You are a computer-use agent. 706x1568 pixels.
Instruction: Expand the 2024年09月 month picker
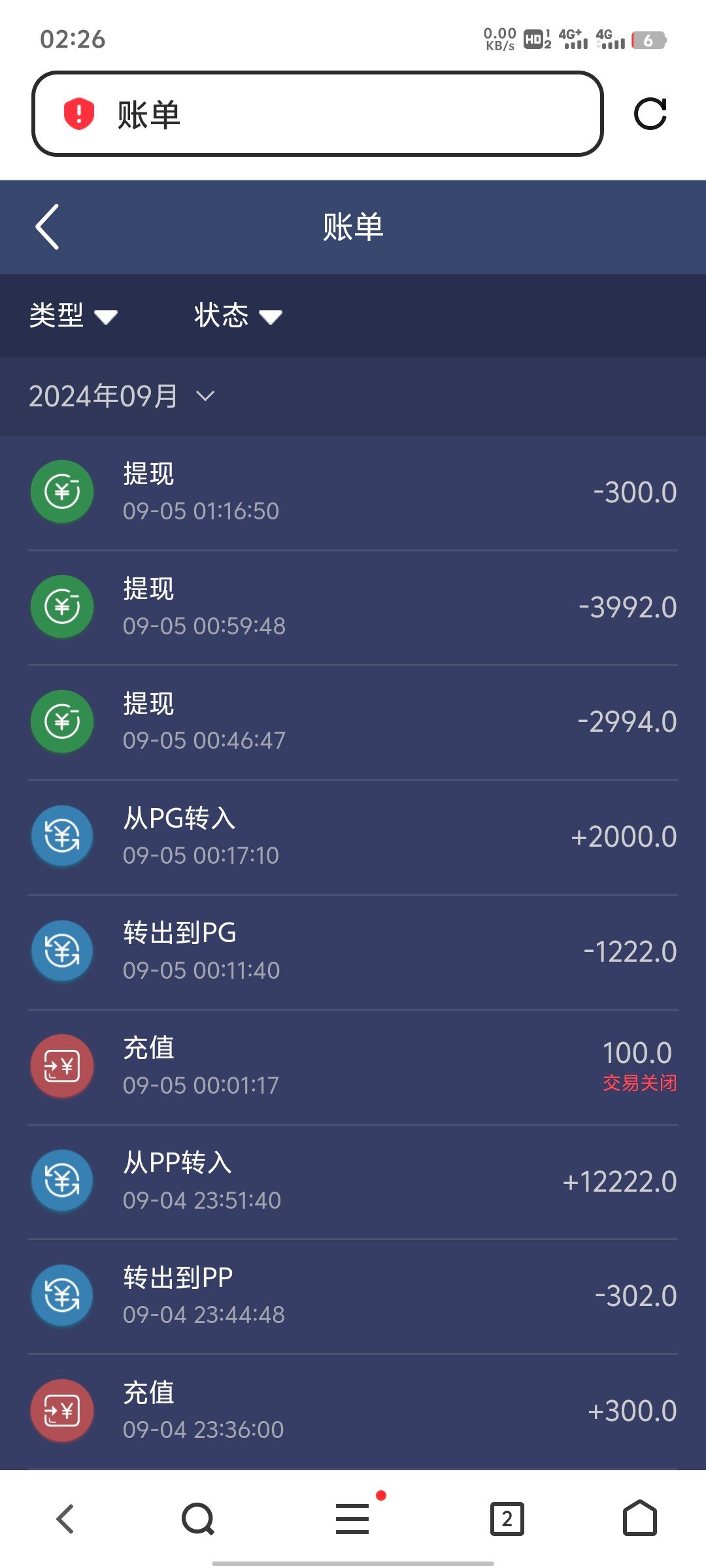coord(122,396)
